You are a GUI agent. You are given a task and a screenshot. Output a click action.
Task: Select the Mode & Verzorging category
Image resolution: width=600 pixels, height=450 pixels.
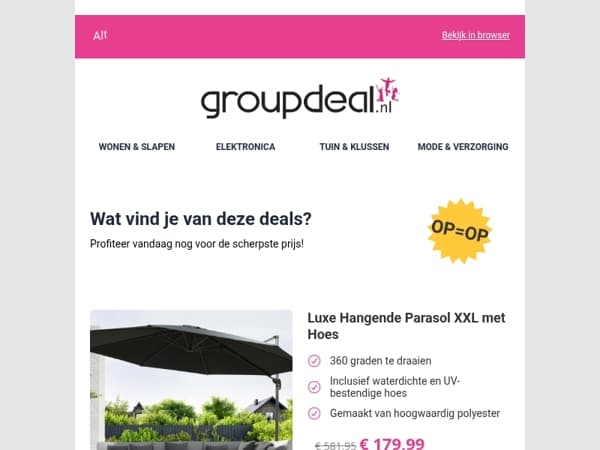pyautogui.click(x=463, y=147)
